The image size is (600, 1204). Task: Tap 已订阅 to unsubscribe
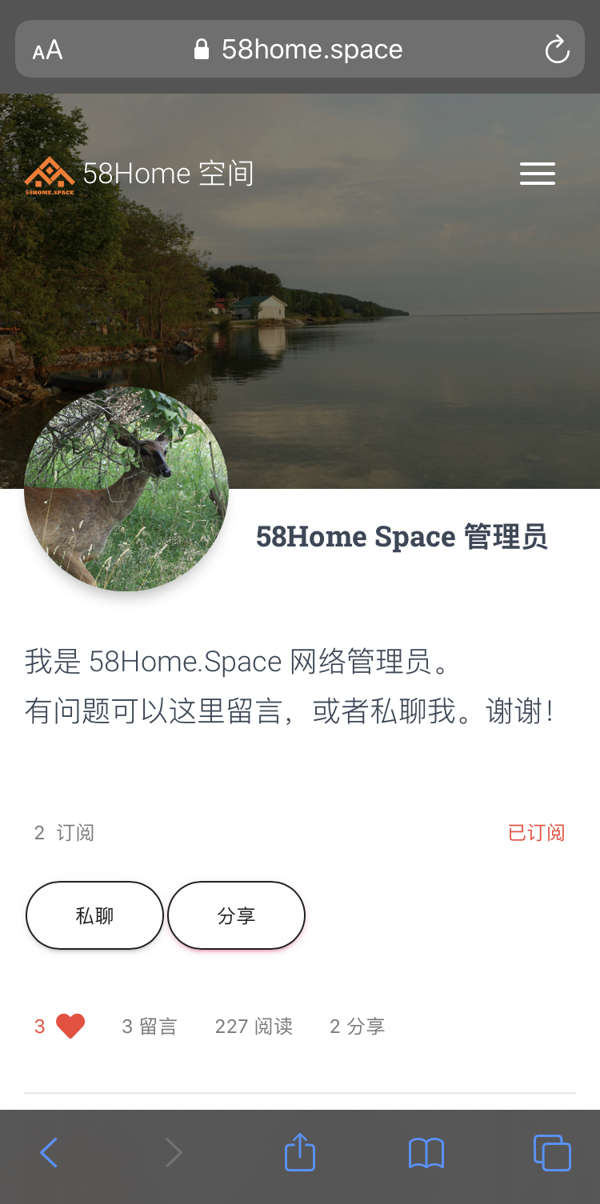click(x=536, y=833)
